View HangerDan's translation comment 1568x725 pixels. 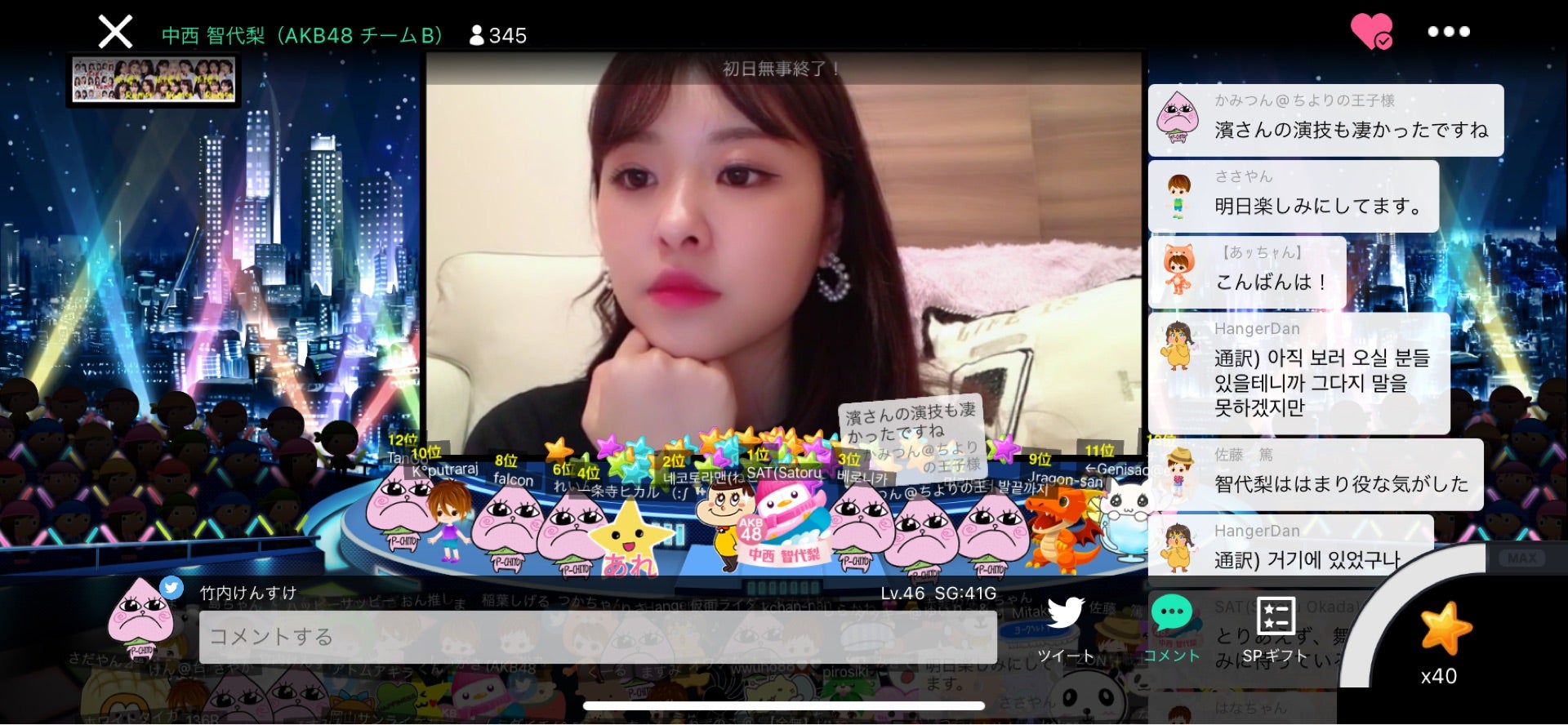[x=1298, y=373]
